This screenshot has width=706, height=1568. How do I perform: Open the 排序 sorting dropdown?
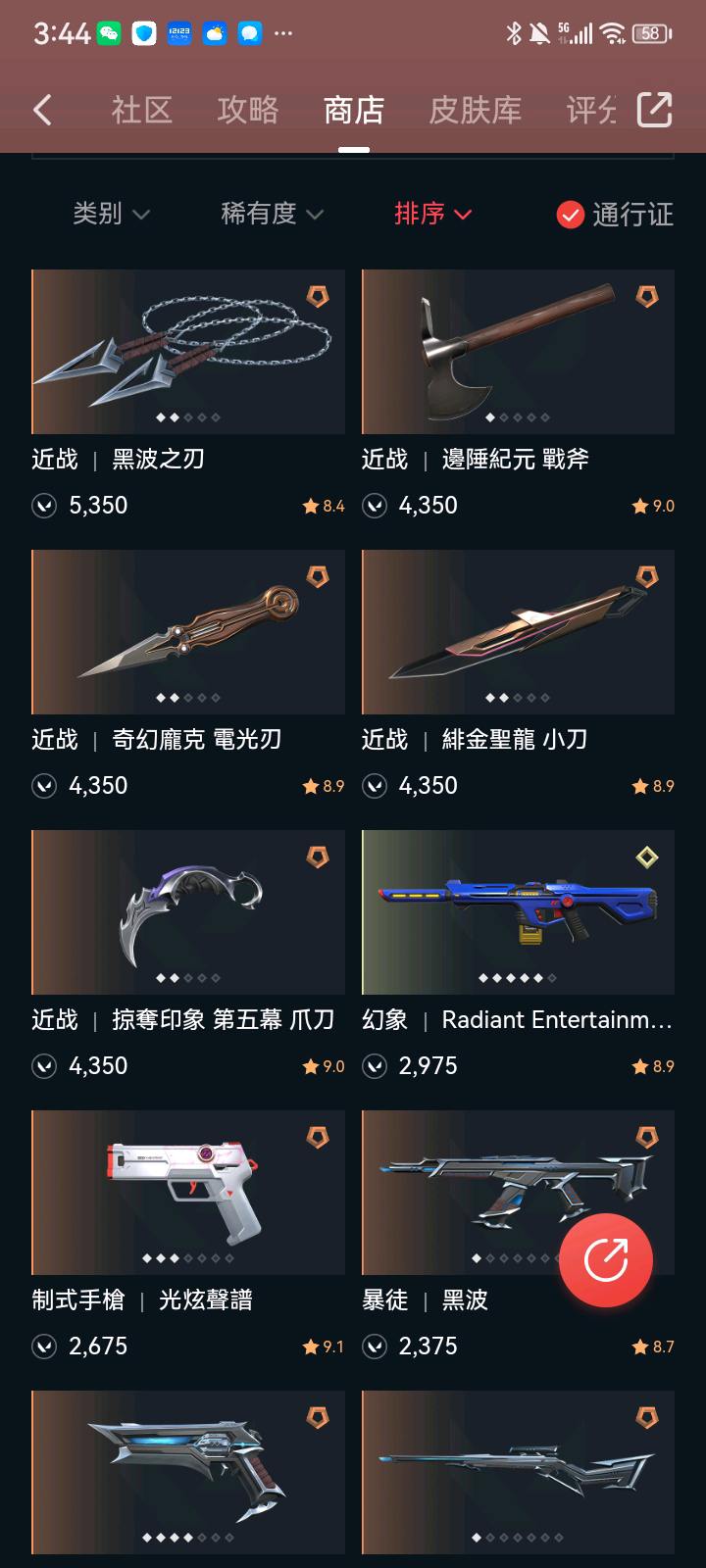(x=432, y=214)
